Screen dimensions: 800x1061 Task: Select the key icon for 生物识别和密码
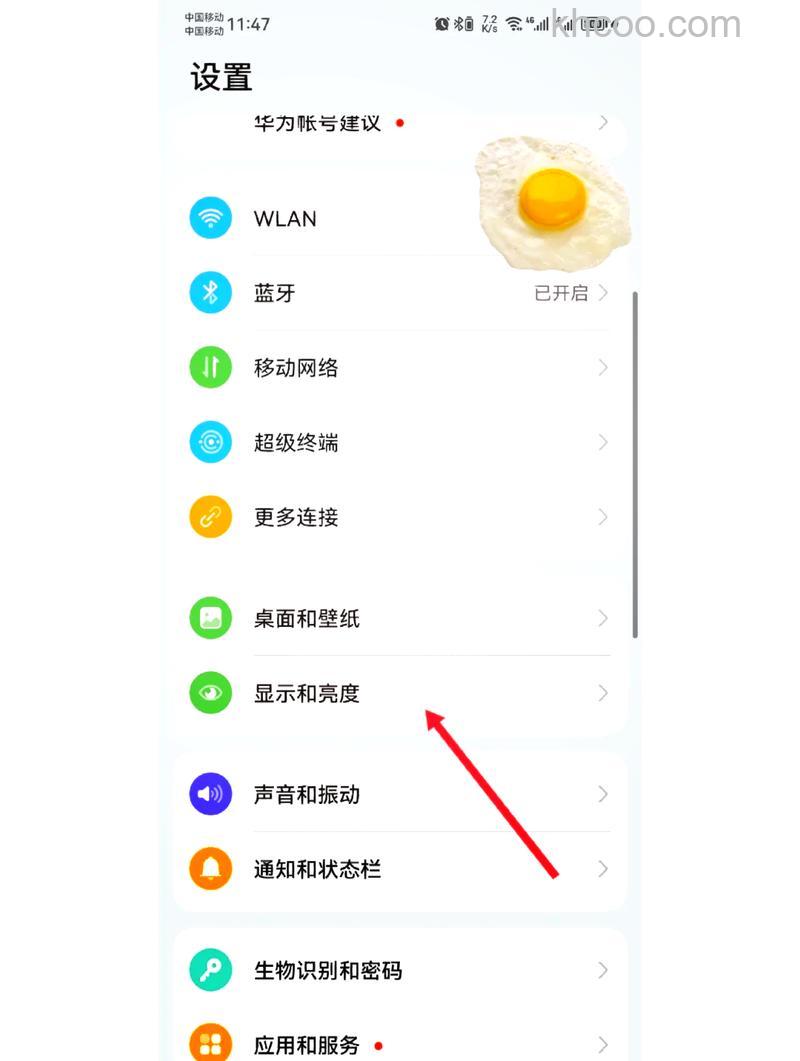pos(210,970)
